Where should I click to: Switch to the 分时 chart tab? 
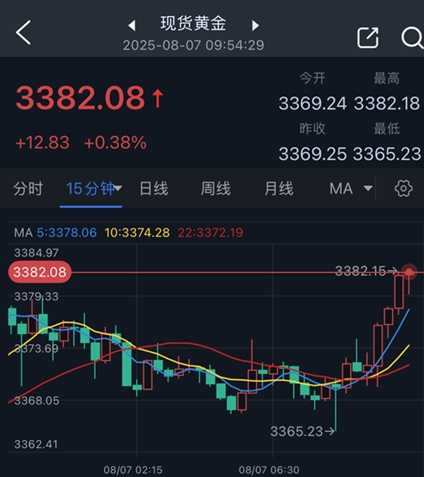coord(28,189)
